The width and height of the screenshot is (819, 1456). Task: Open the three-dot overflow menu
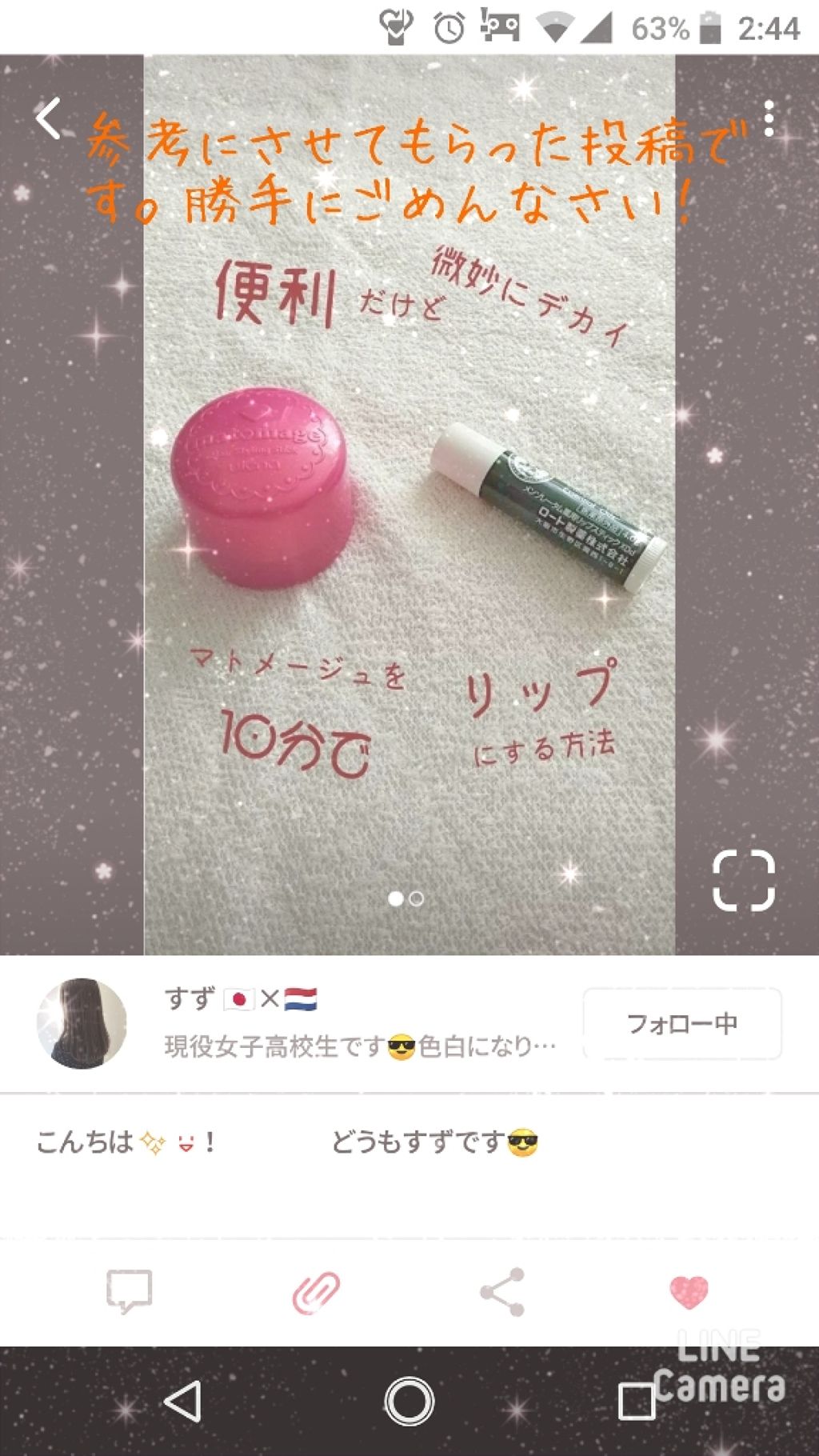769,117
